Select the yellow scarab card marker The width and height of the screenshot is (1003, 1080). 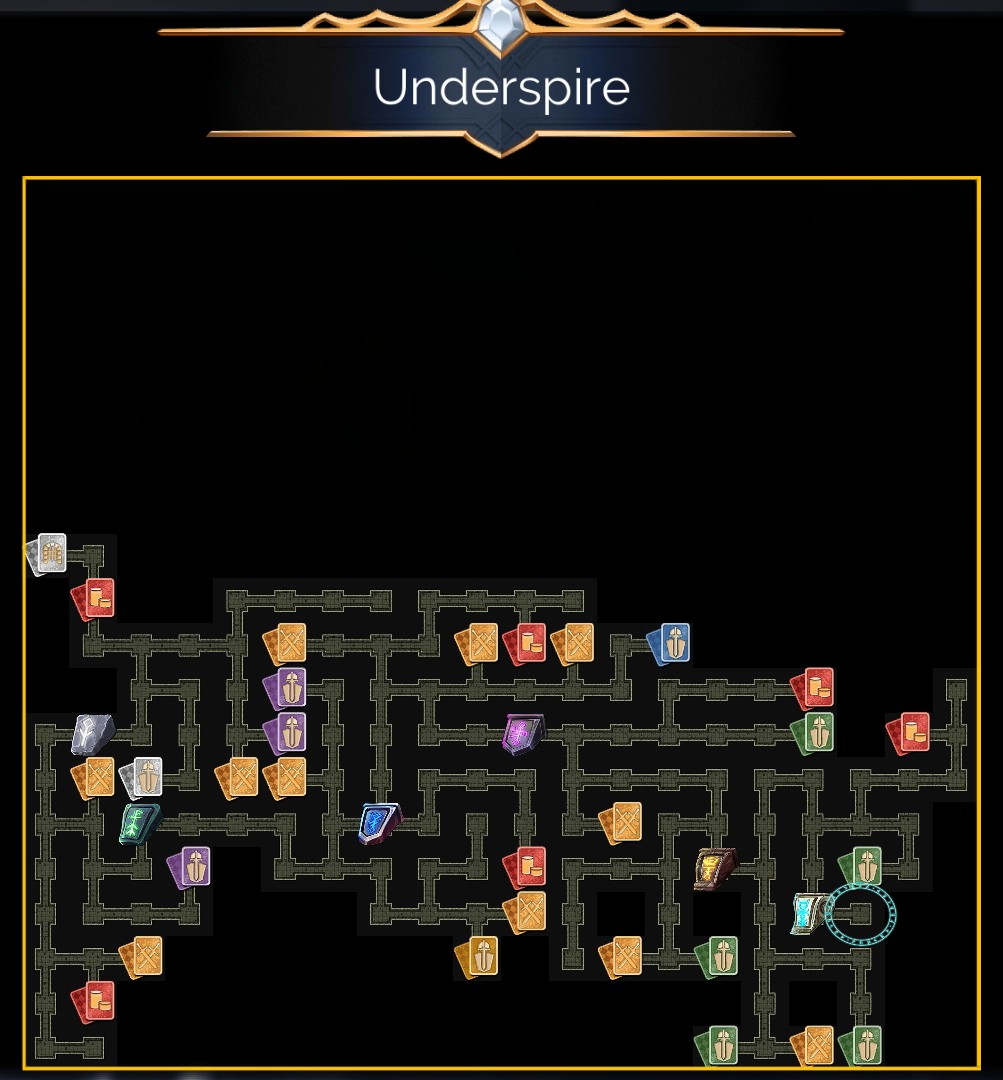pyautogui.click(x=477, y=957)
